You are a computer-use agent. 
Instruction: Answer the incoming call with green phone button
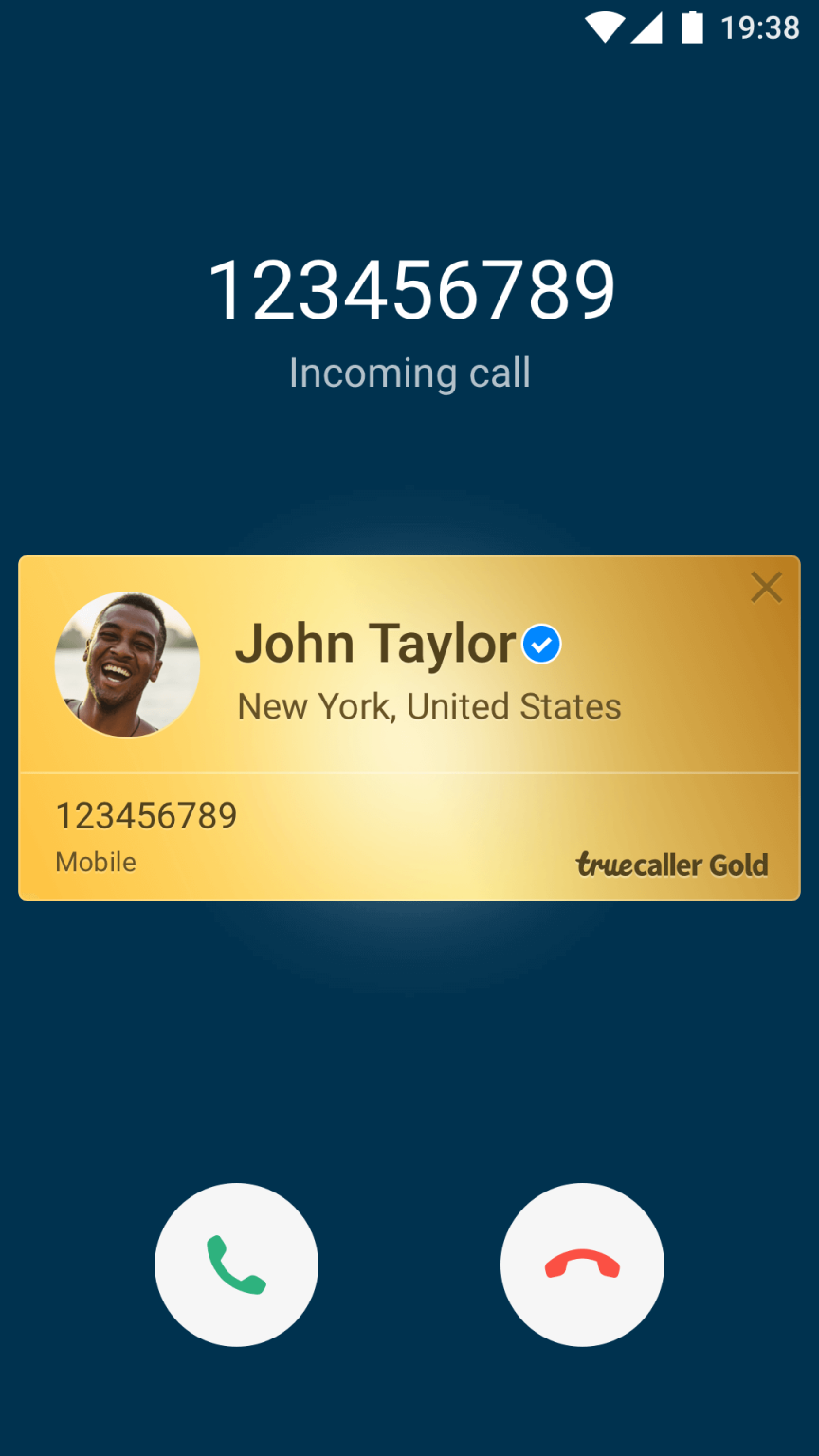click(x=236, y=1265)
